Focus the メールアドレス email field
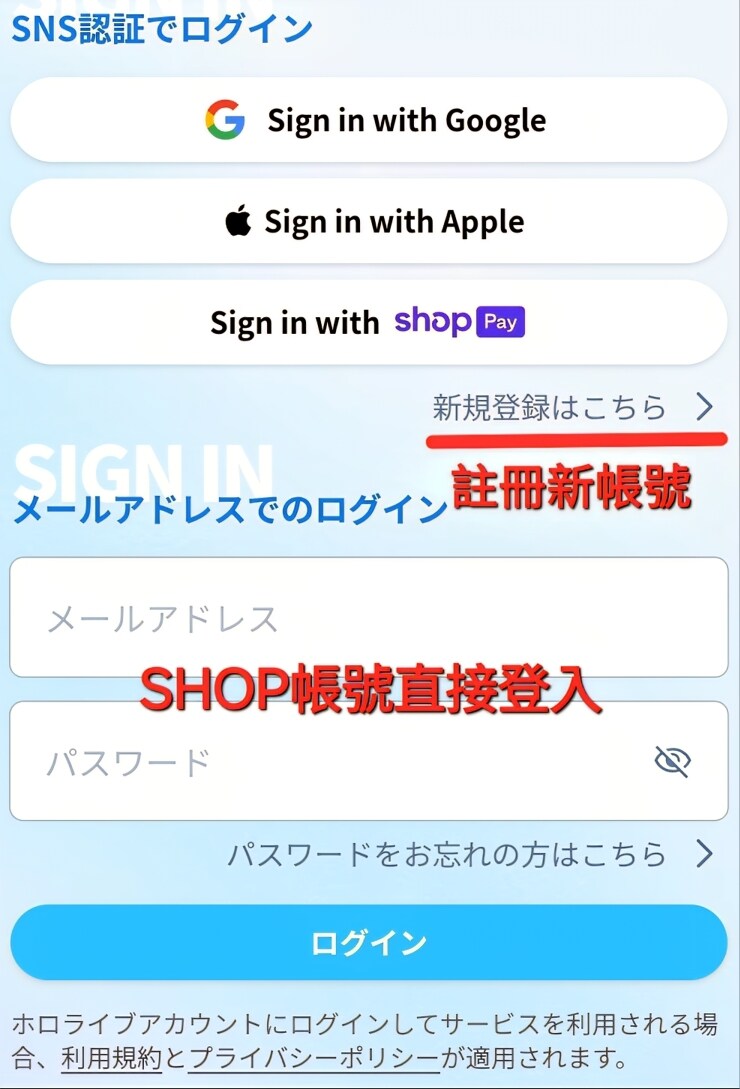 pyautogui.click(x=368, y=618)
